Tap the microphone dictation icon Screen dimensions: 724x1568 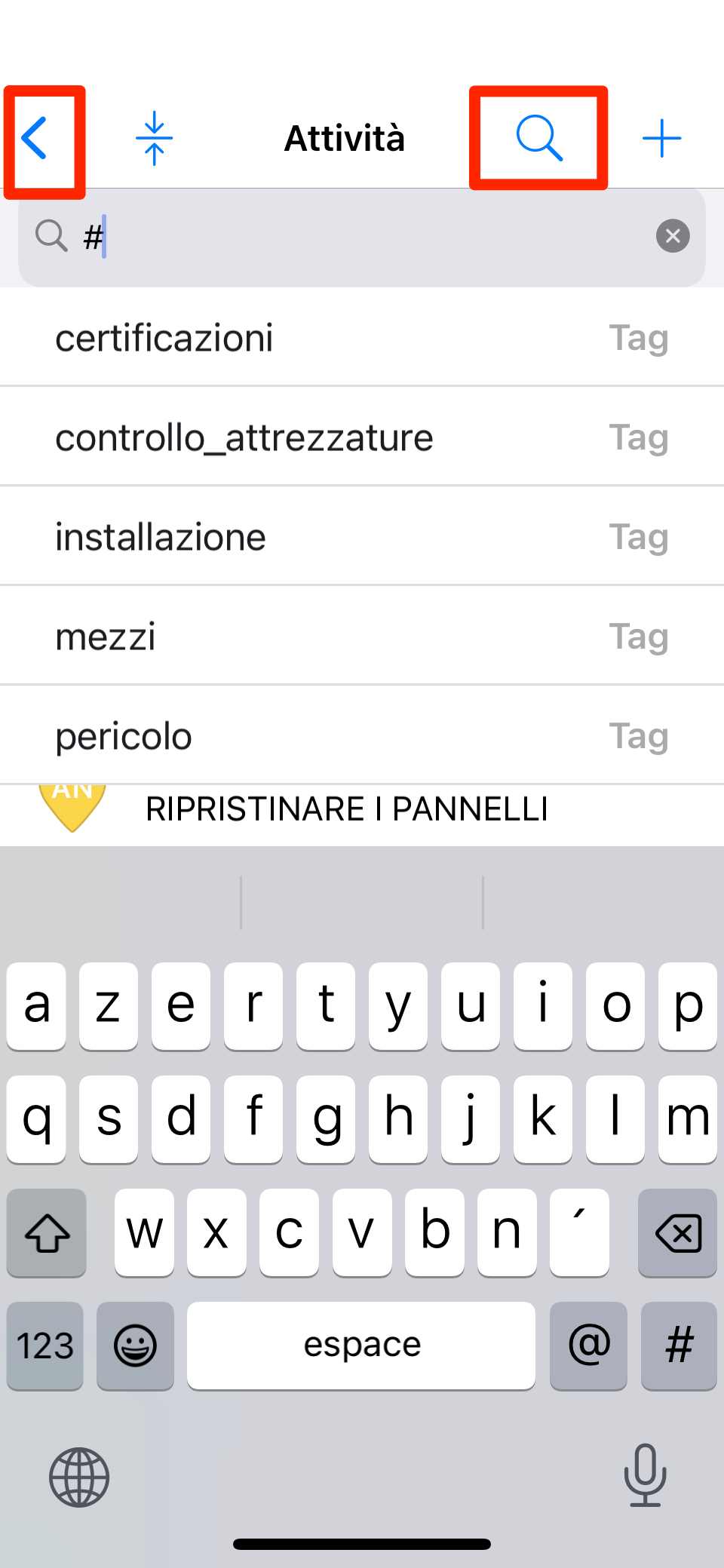coord(645,1477)
